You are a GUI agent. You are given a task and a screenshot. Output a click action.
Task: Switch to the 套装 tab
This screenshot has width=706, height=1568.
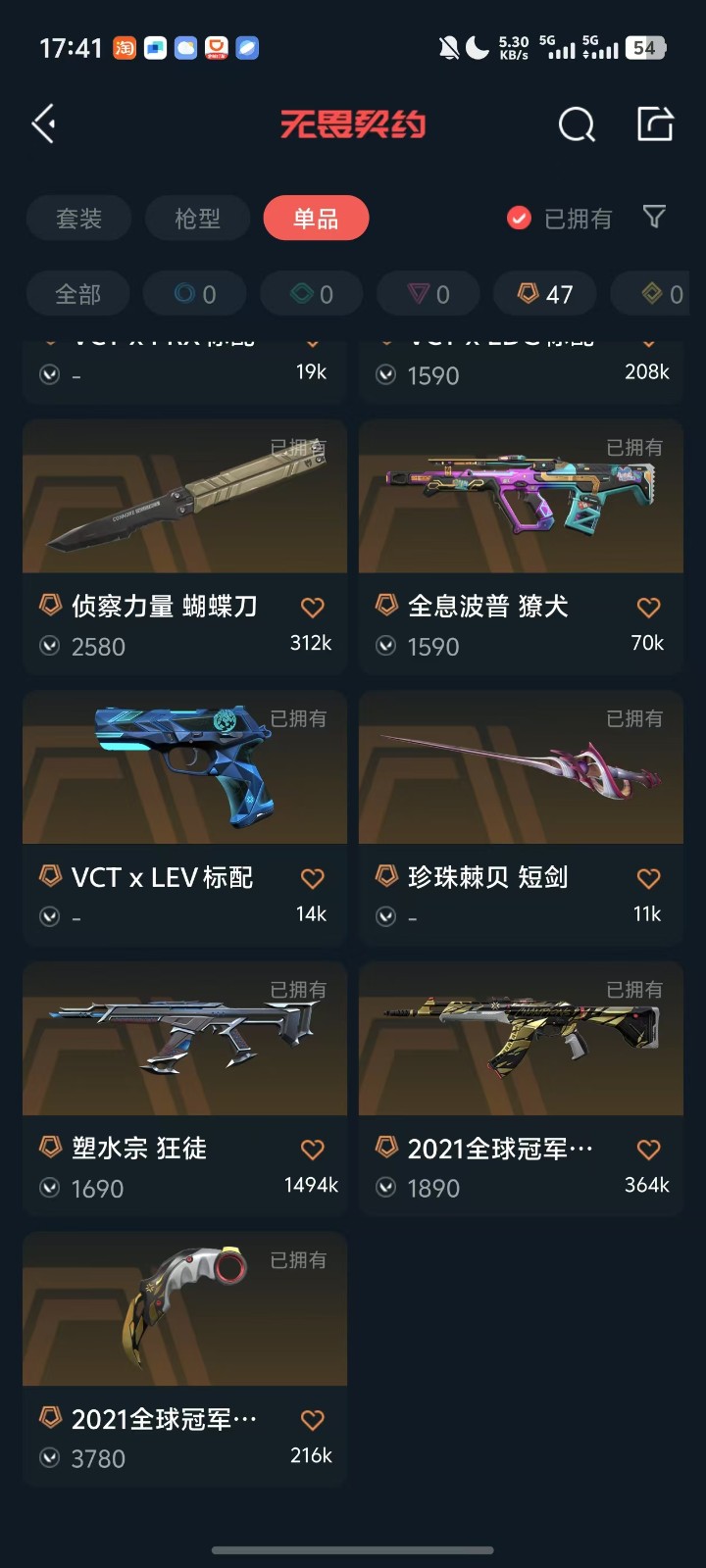[78, 219]
